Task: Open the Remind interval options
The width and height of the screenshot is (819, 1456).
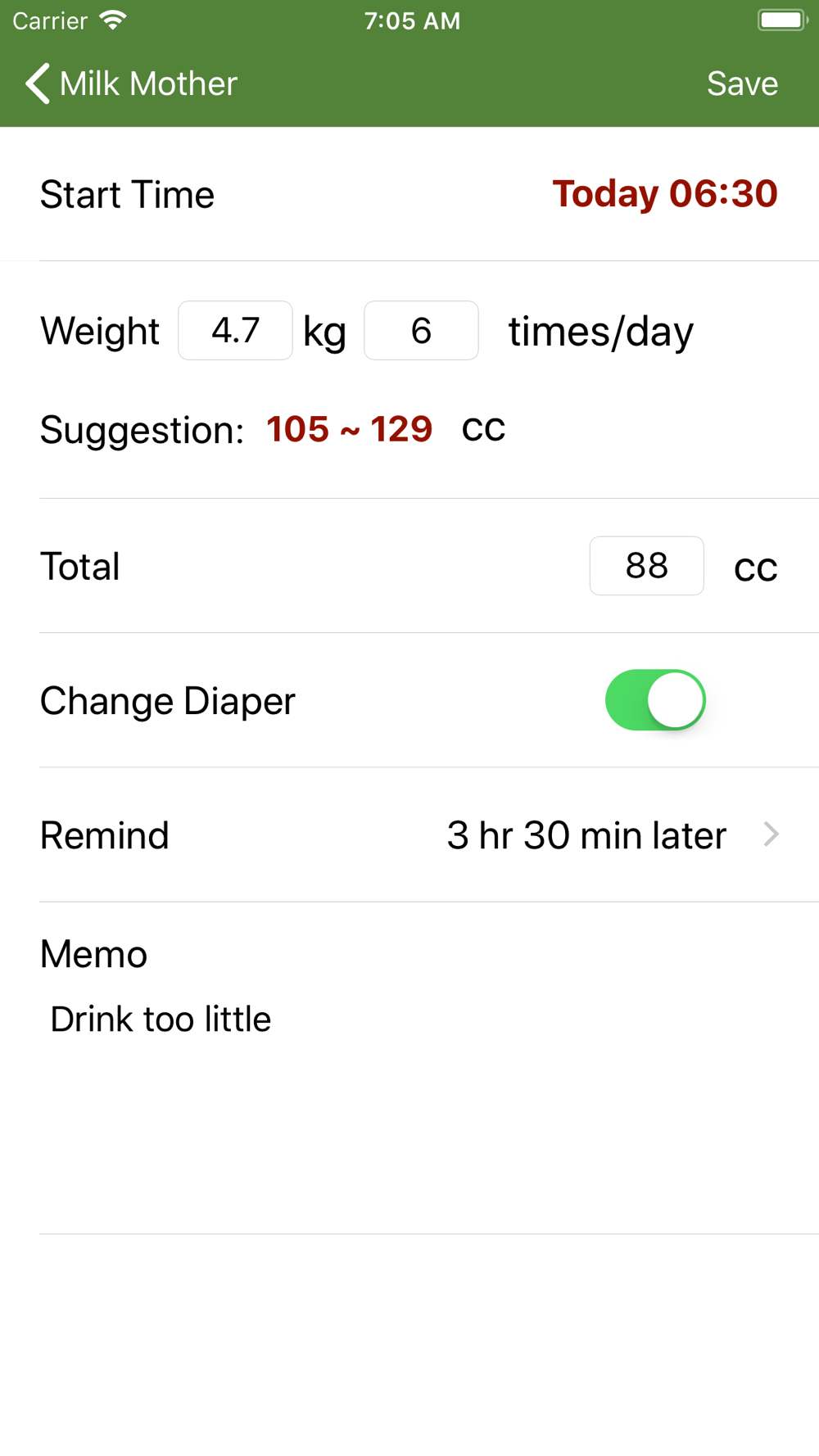Action: [x=611, y=835]
